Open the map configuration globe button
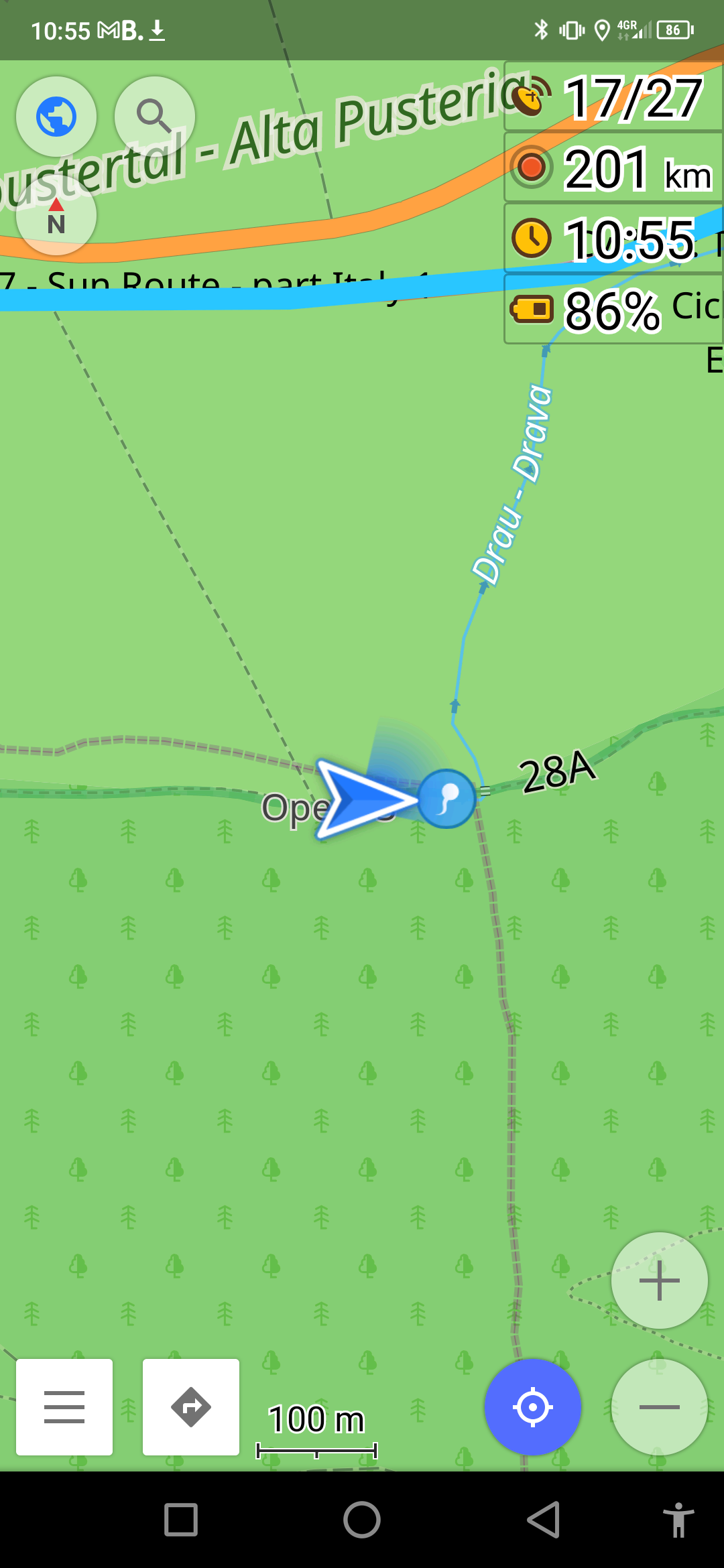Viewport: 724px width, 1568px height. (56, 117)
